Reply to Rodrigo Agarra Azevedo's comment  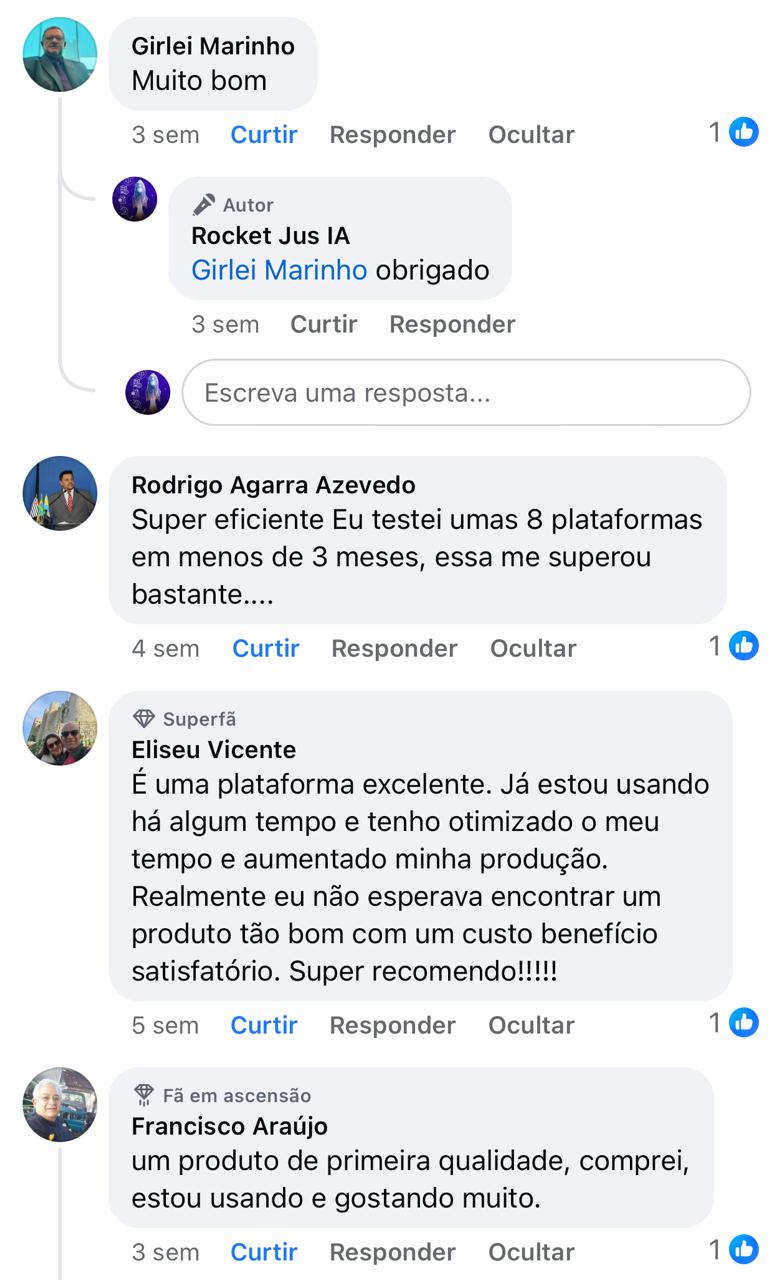pyautogui.click(x=394, y=648)
